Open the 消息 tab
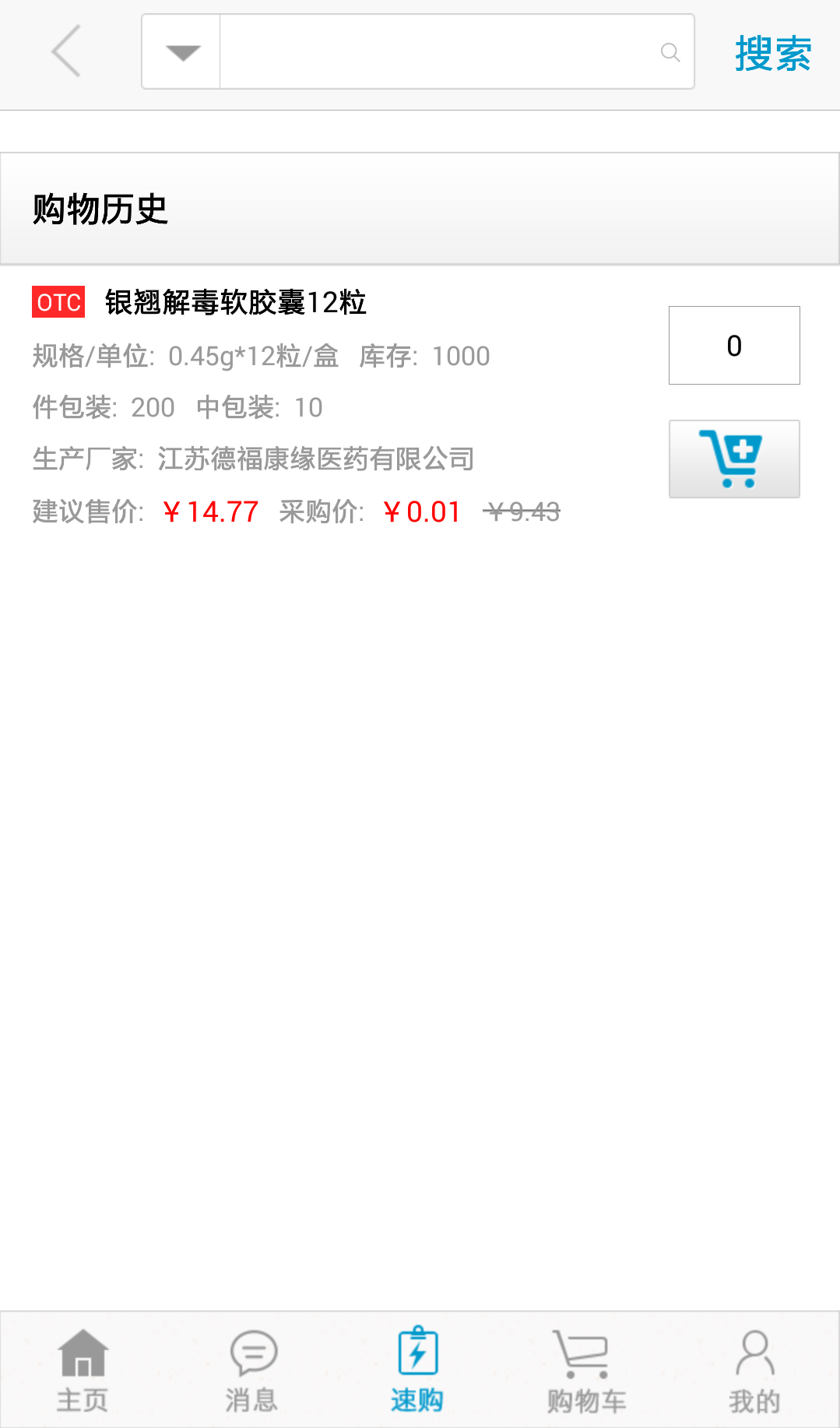Image resolution: width=840 pixels, height=1428 pixels. click(251, 1371)
